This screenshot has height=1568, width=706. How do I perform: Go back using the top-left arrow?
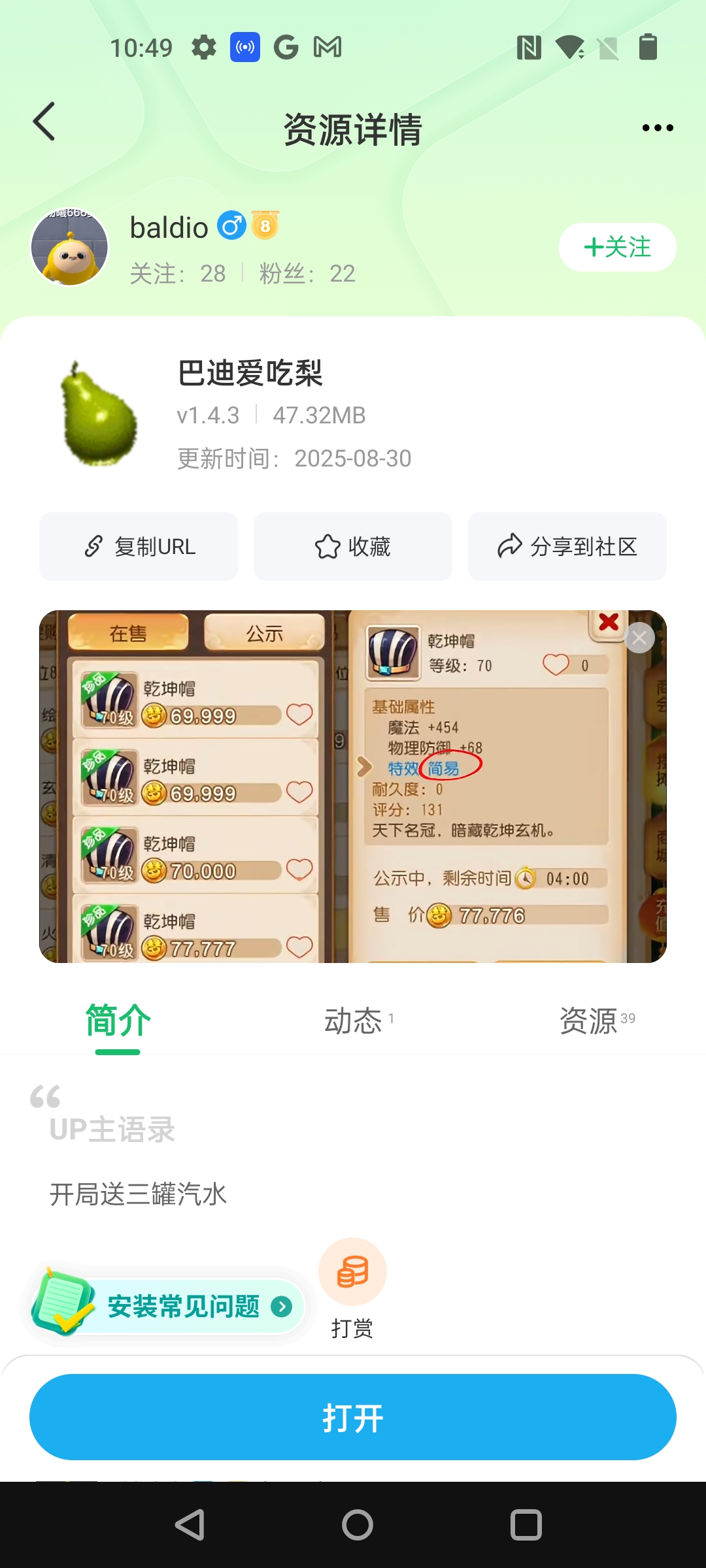click(x=44, y=122)
